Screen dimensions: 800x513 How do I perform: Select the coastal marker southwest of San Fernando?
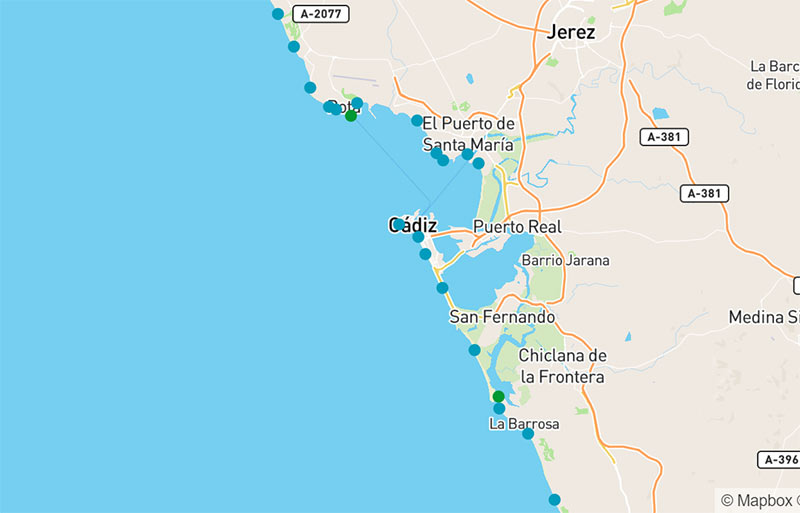(475, 350)
